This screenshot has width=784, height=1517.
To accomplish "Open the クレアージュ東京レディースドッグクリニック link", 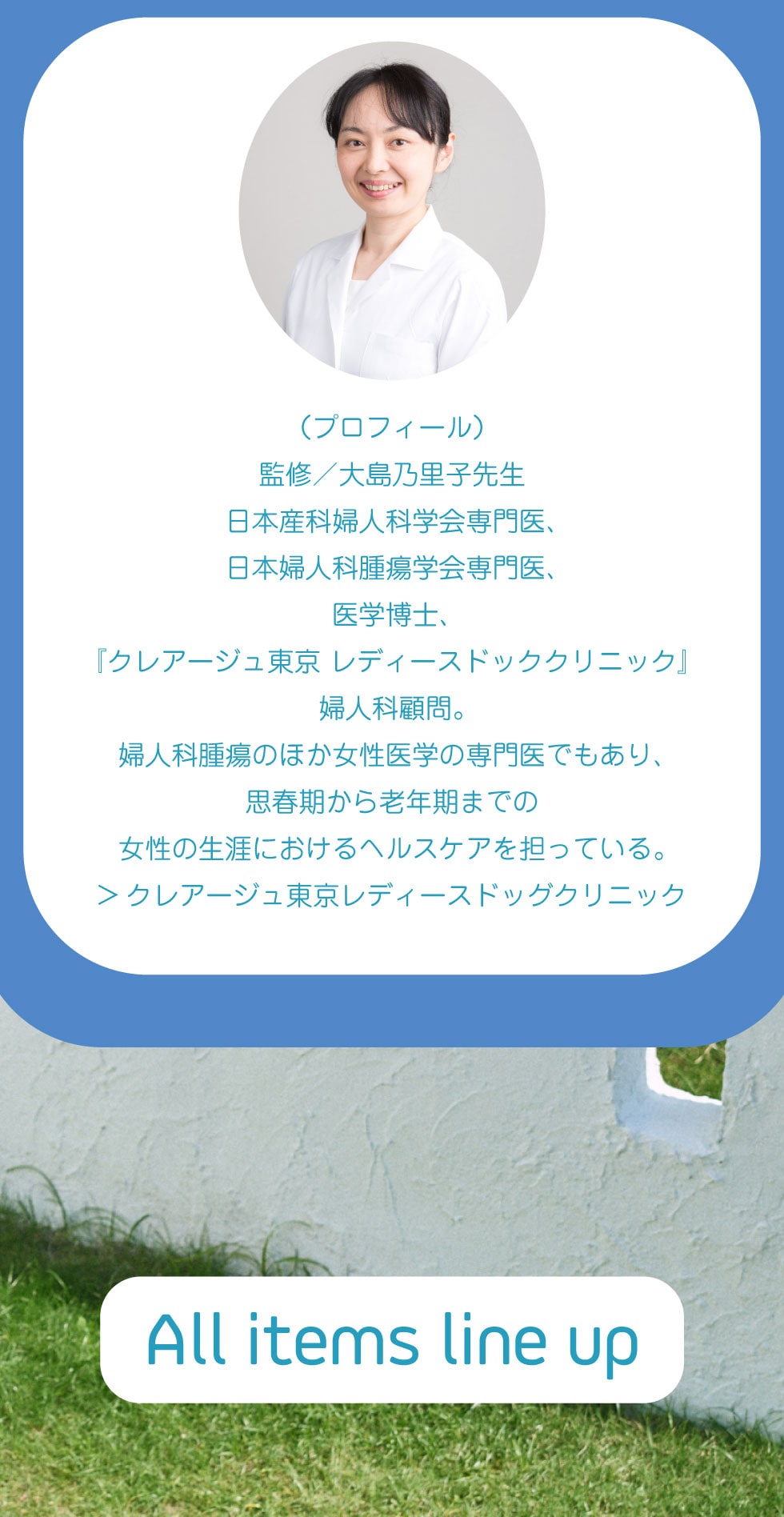I will point(391,895).
